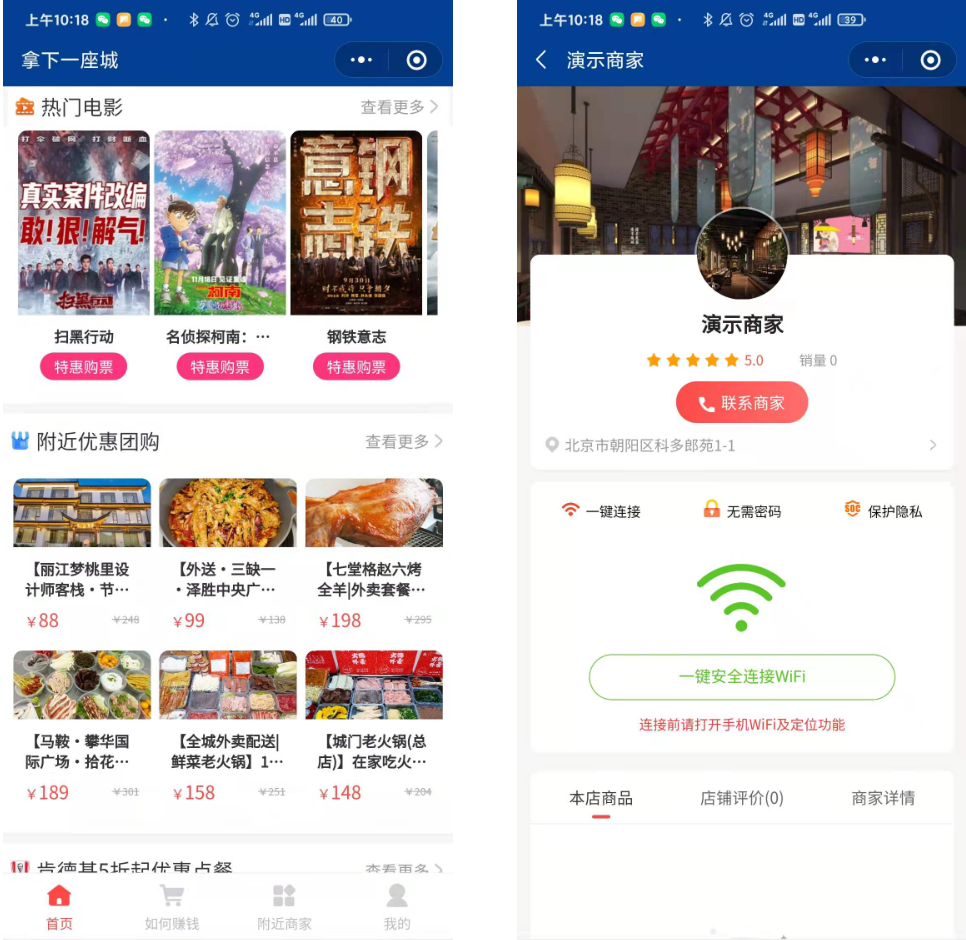Open 查看更多 for 热门电影
Screen dimensions: 966x940
[x=398, y=107]
